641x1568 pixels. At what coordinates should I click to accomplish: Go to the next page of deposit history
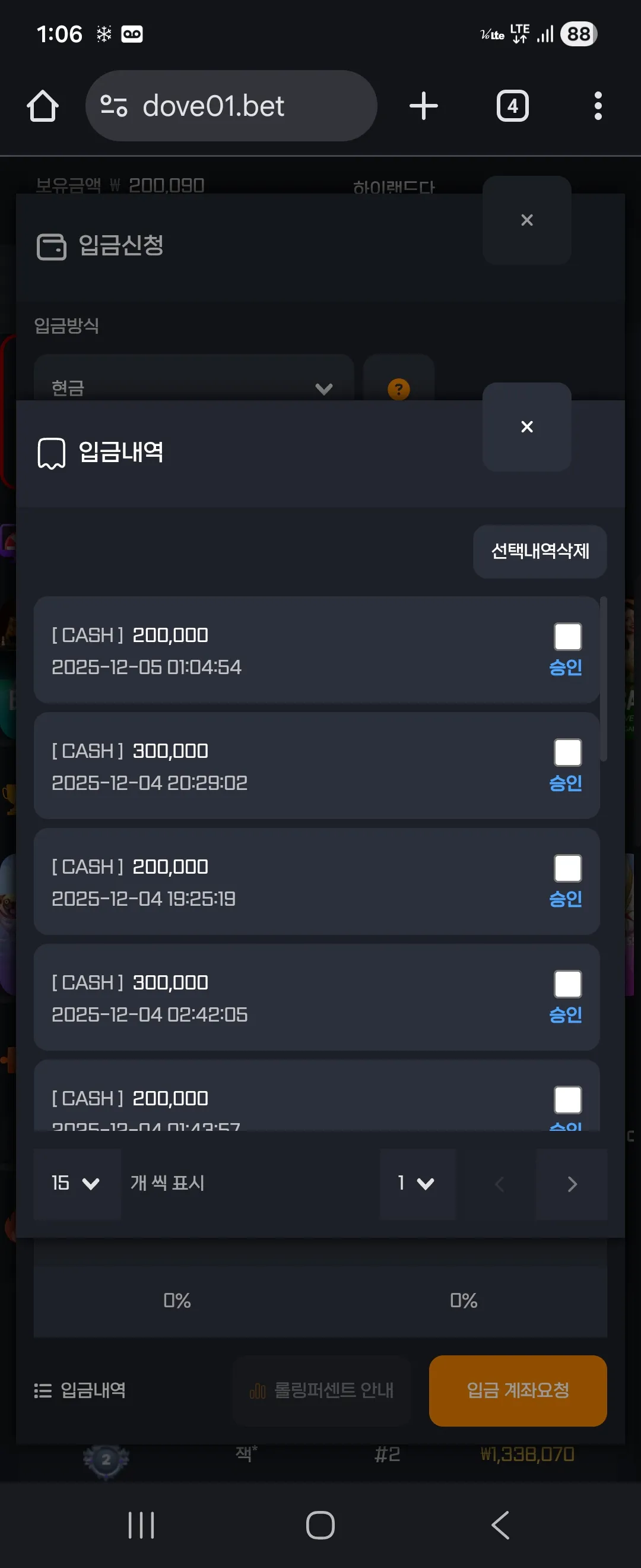click(572, 1184)
